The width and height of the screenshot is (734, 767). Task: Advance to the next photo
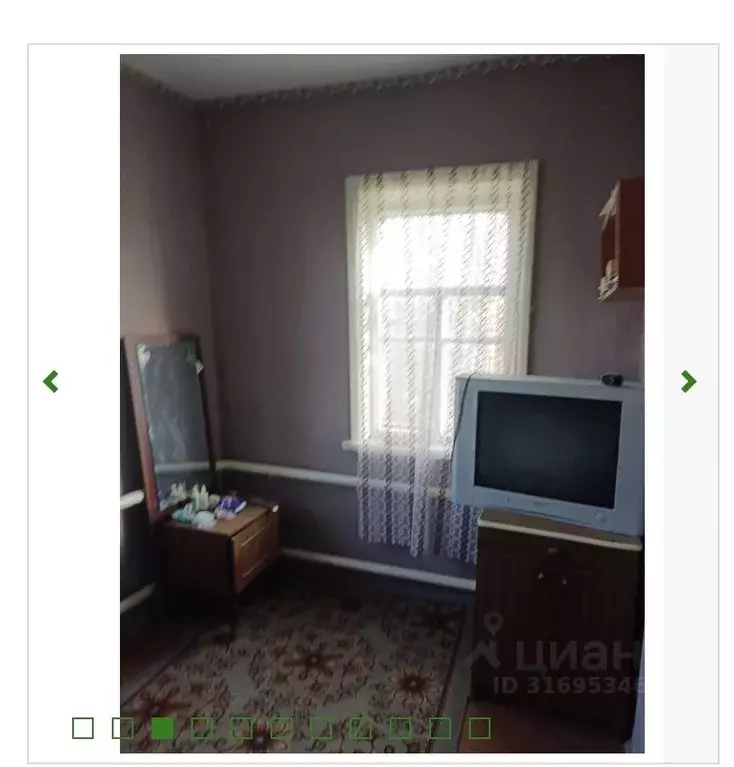click(x=688, y=381)
